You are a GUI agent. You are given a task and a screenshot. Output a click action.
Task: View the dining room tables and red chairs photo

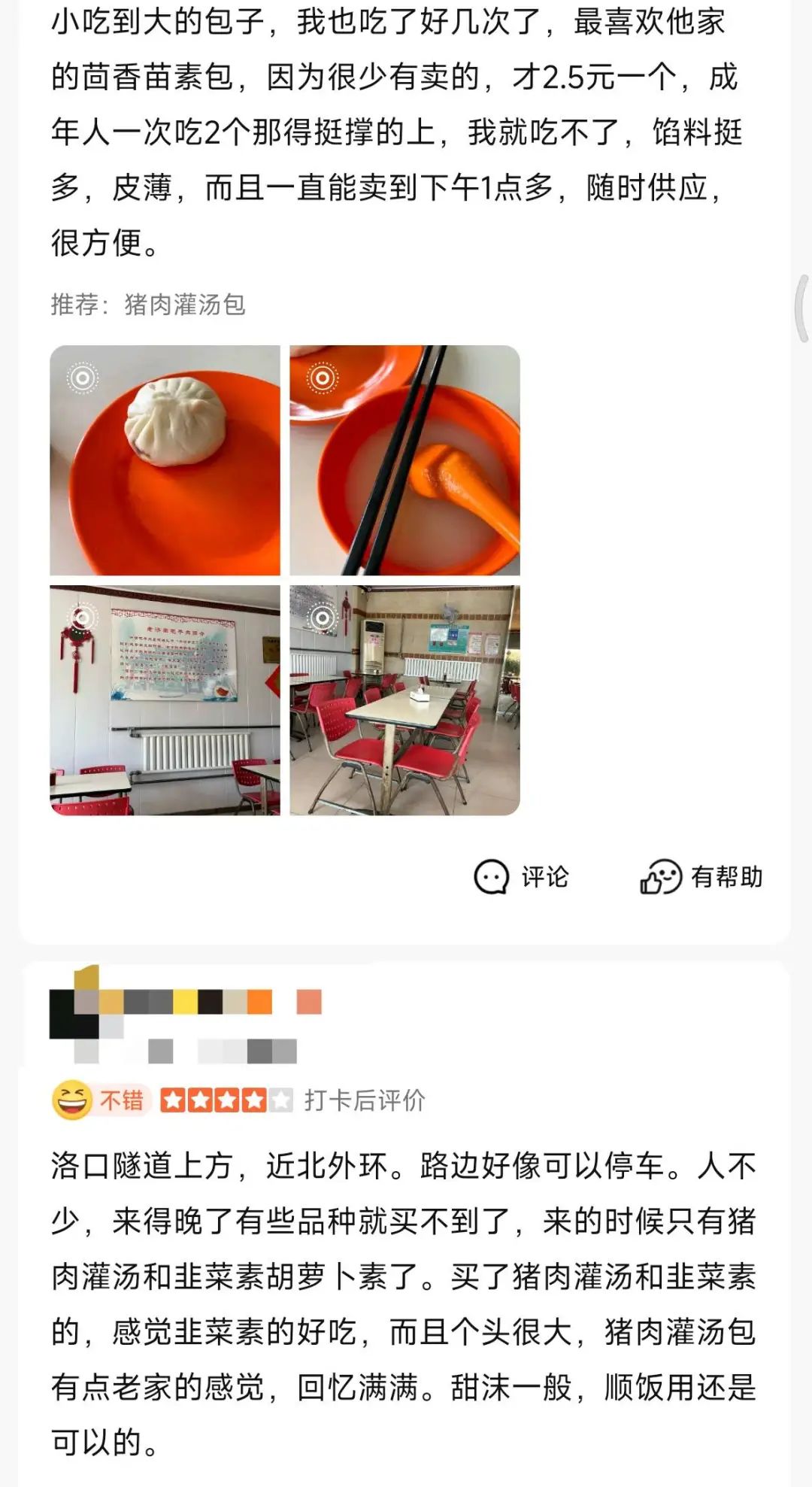[404, 700]
